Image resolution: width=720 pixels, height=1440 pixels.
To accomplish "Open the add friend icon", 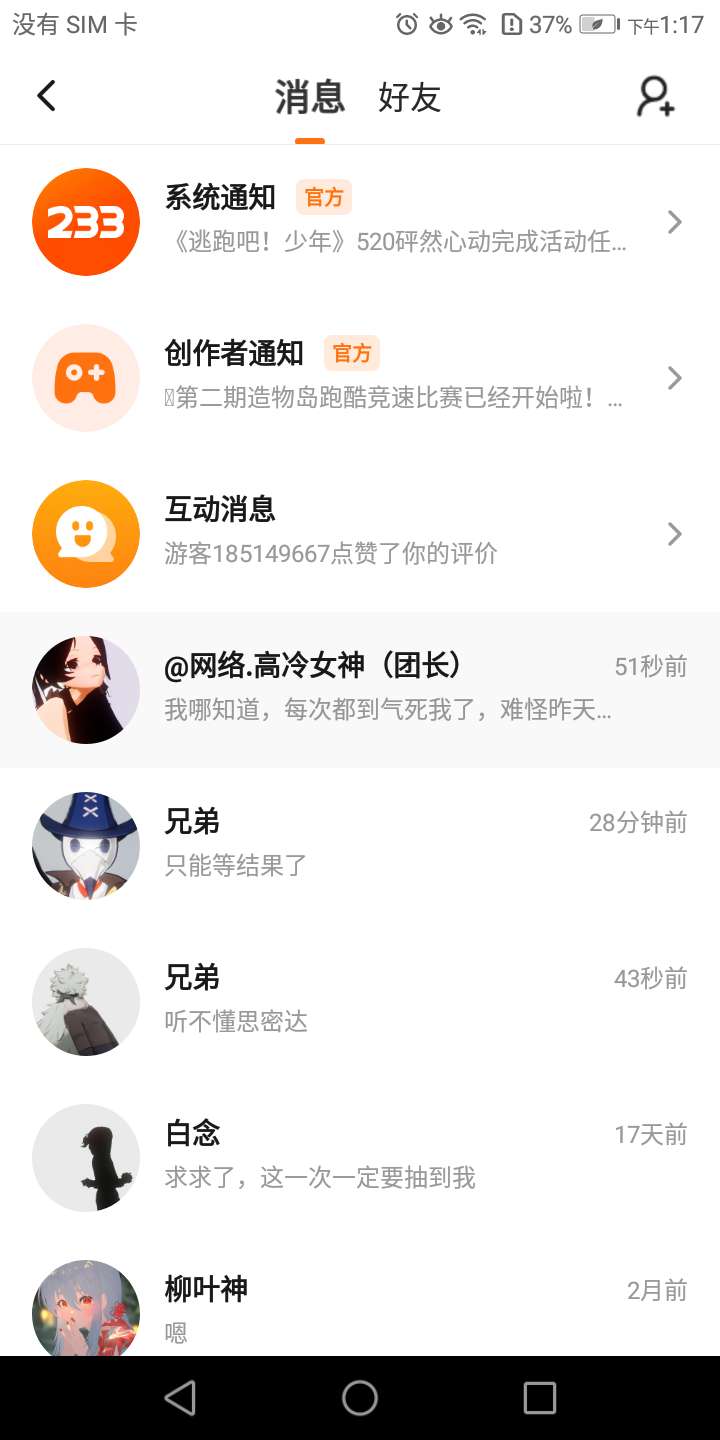I will (656, 97).
